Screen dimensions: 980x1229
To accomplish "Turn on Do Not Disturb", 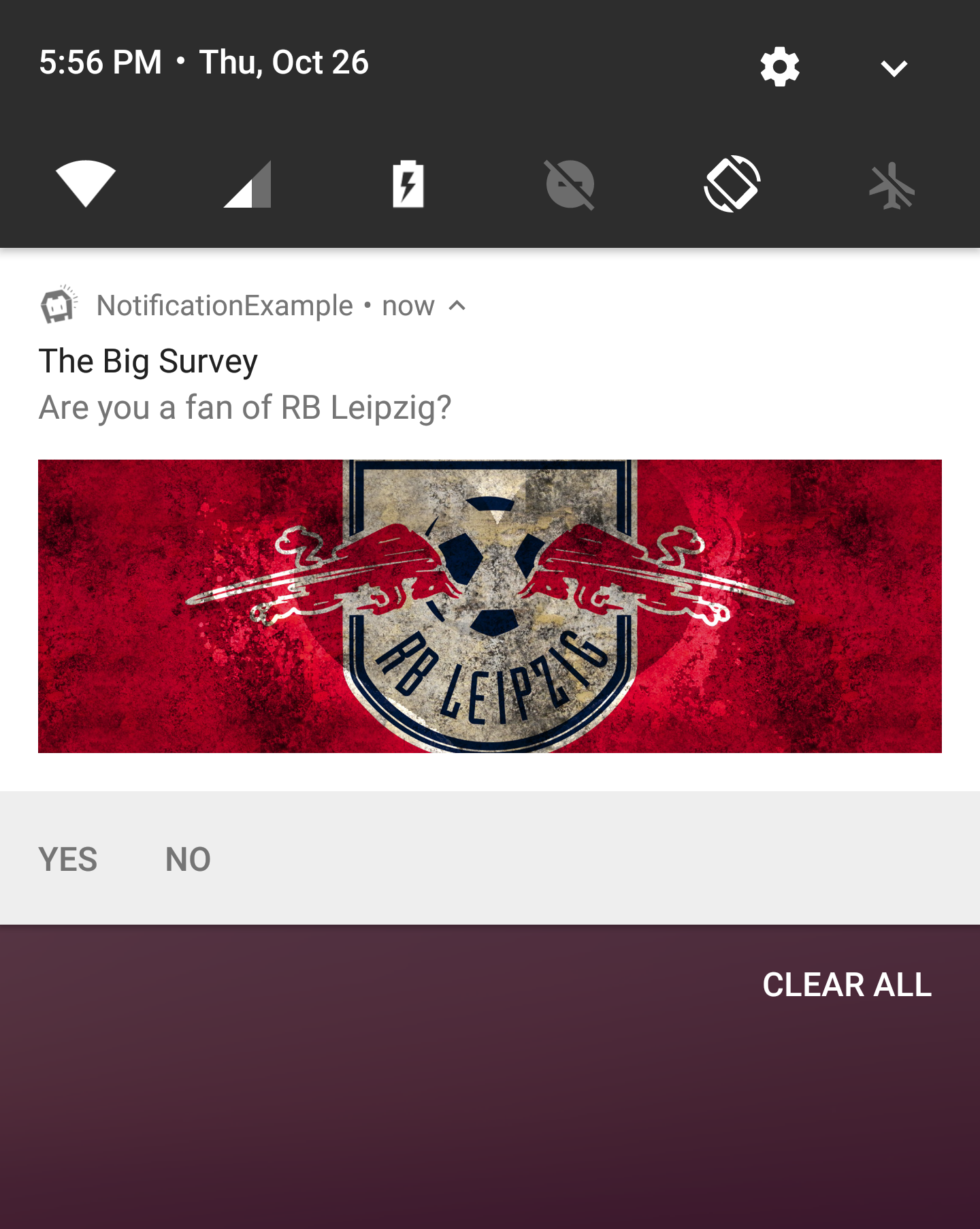I will click(x=570, y=184).
